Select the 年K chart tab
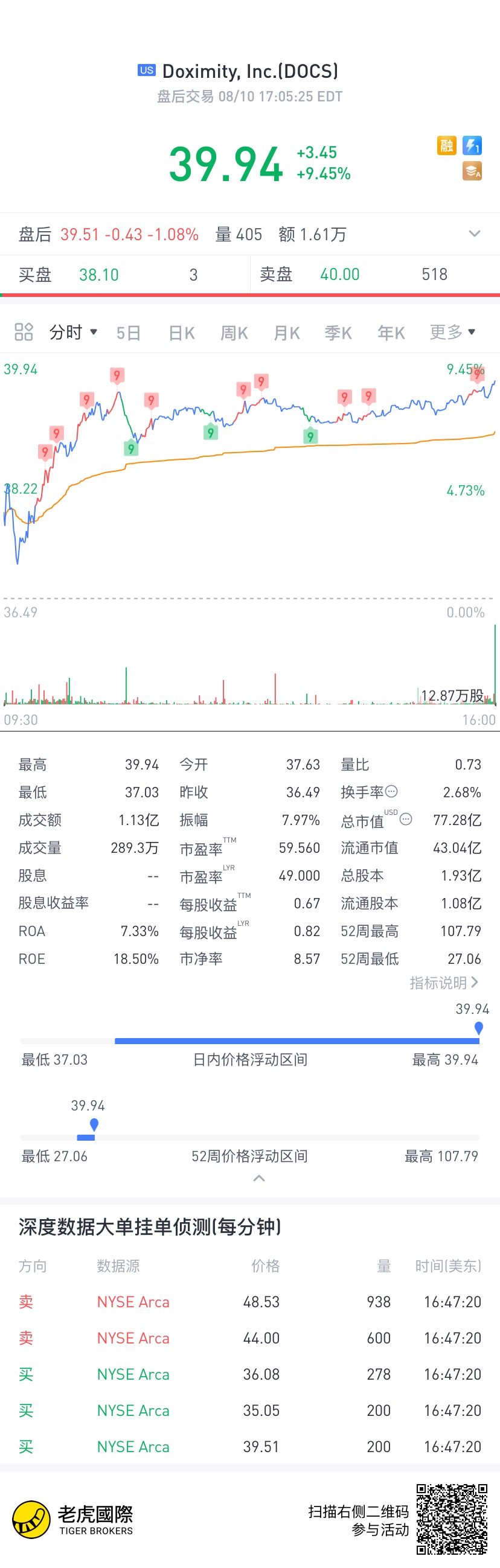This screenshot has width=500, height=1568. click(391, 333)
